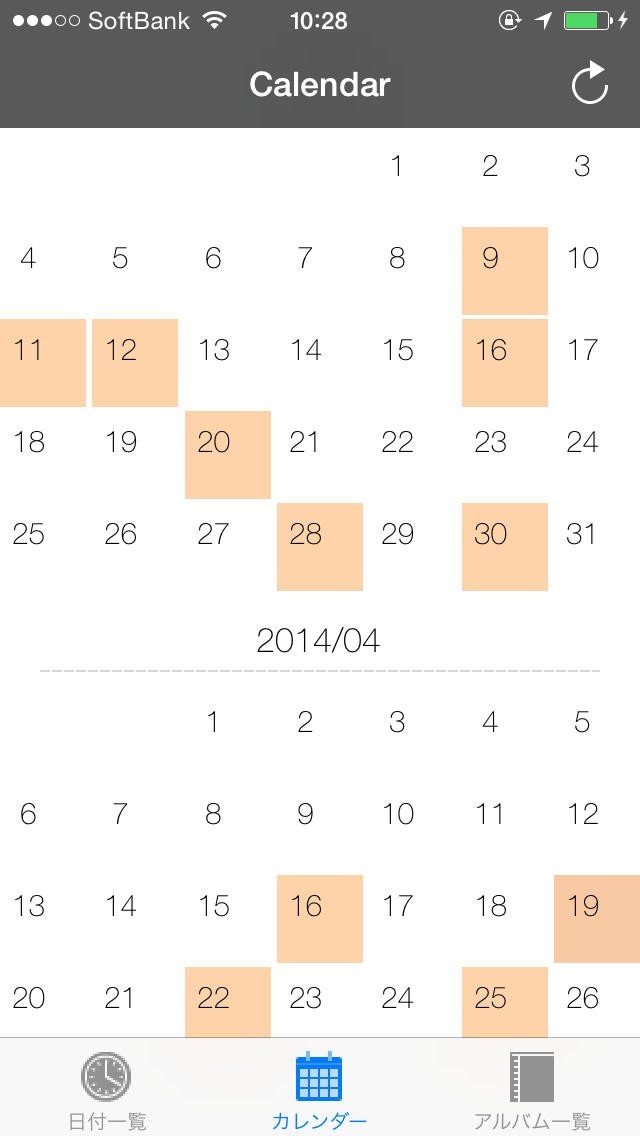Open April 22 in the 2014/04 calendar
This screenshot has width=640, height=1136.
(228, 1002)
